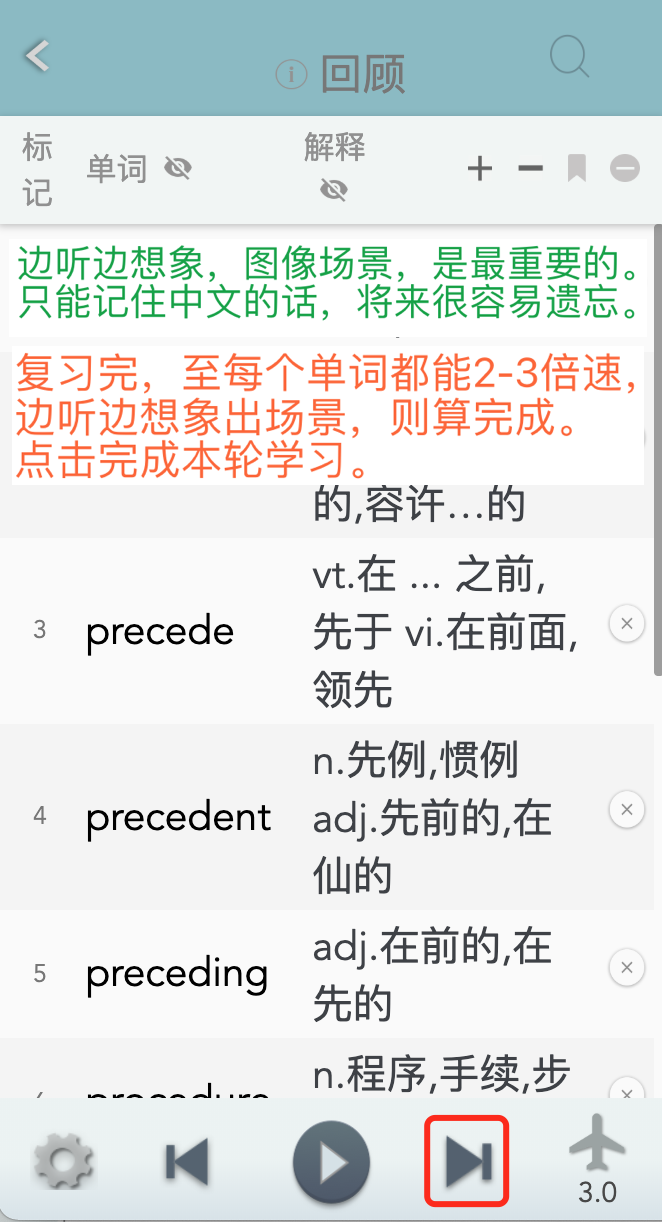
Task: Go back using the top-left arrow
Action: click(37, 56)
